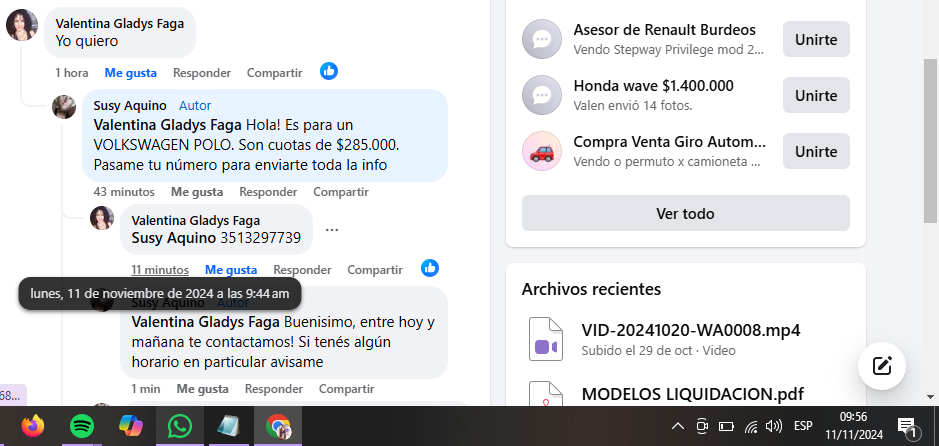View the 11 minutos timestamp link
Viewport: 939px width, 446px height.
(x=160, y=270)
